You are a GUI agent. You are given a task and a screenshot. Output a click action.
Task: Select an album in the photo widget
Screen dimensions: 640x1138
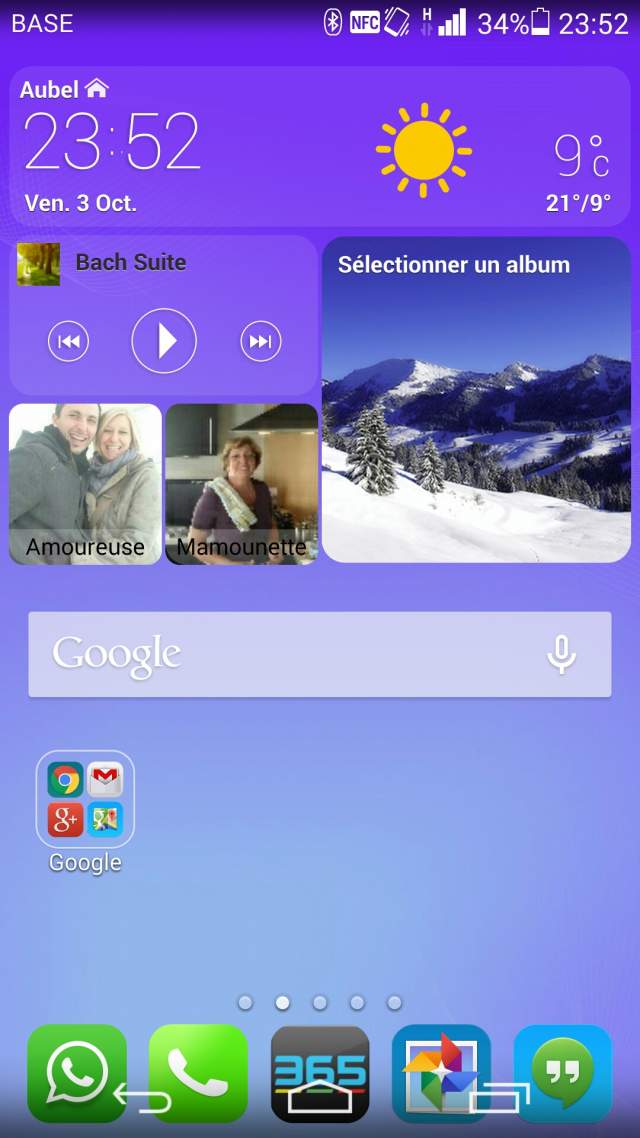coord(476,400)
